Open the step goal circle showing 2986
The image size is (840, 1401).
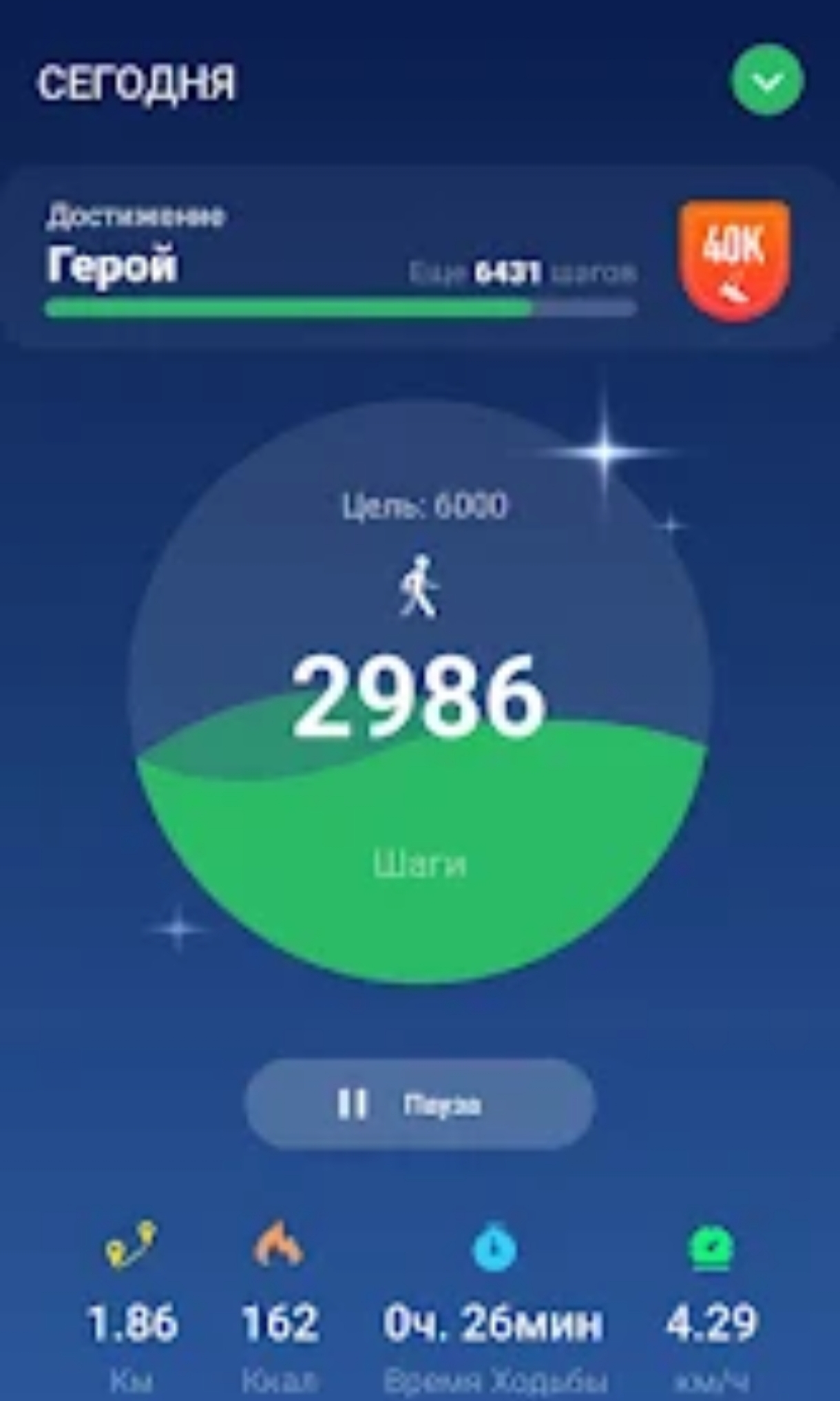coord(419,692)
